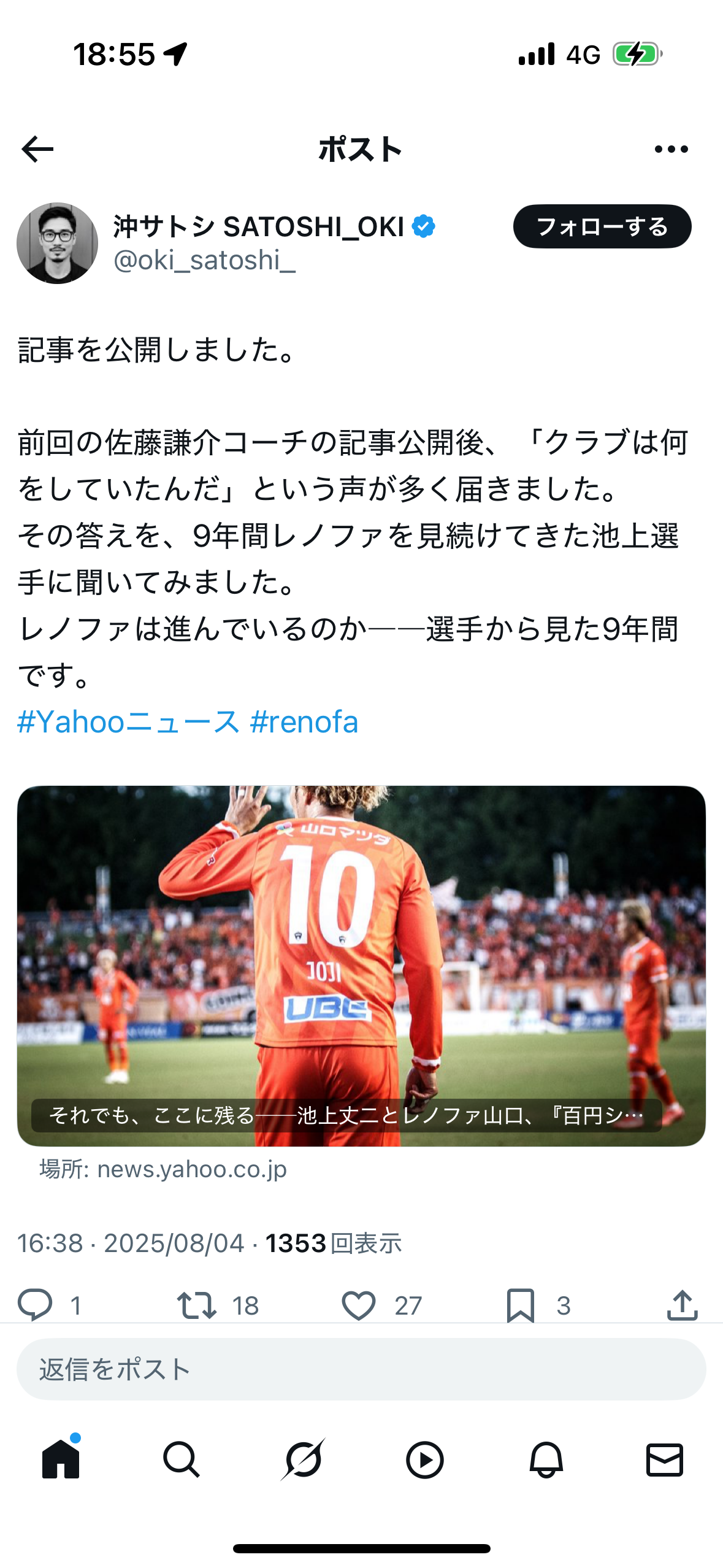Image resolution: width=723 pixels, height=1568 pixels.
Task: Tap the 返信をポスト reply field
Action: pyautogui.click(x=361, y=1369)
